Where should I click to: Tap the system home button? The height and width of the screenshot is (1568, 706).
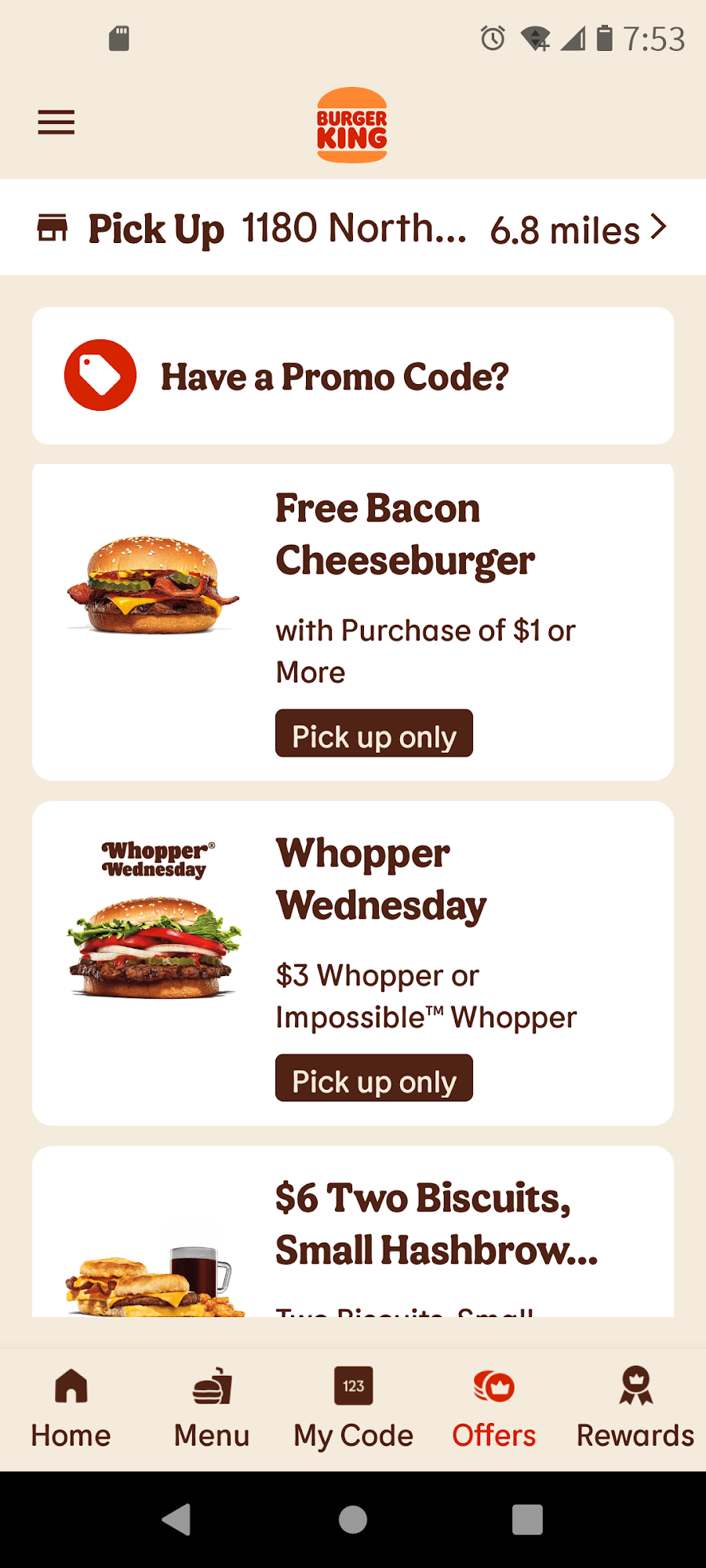tap(353, 1519)
